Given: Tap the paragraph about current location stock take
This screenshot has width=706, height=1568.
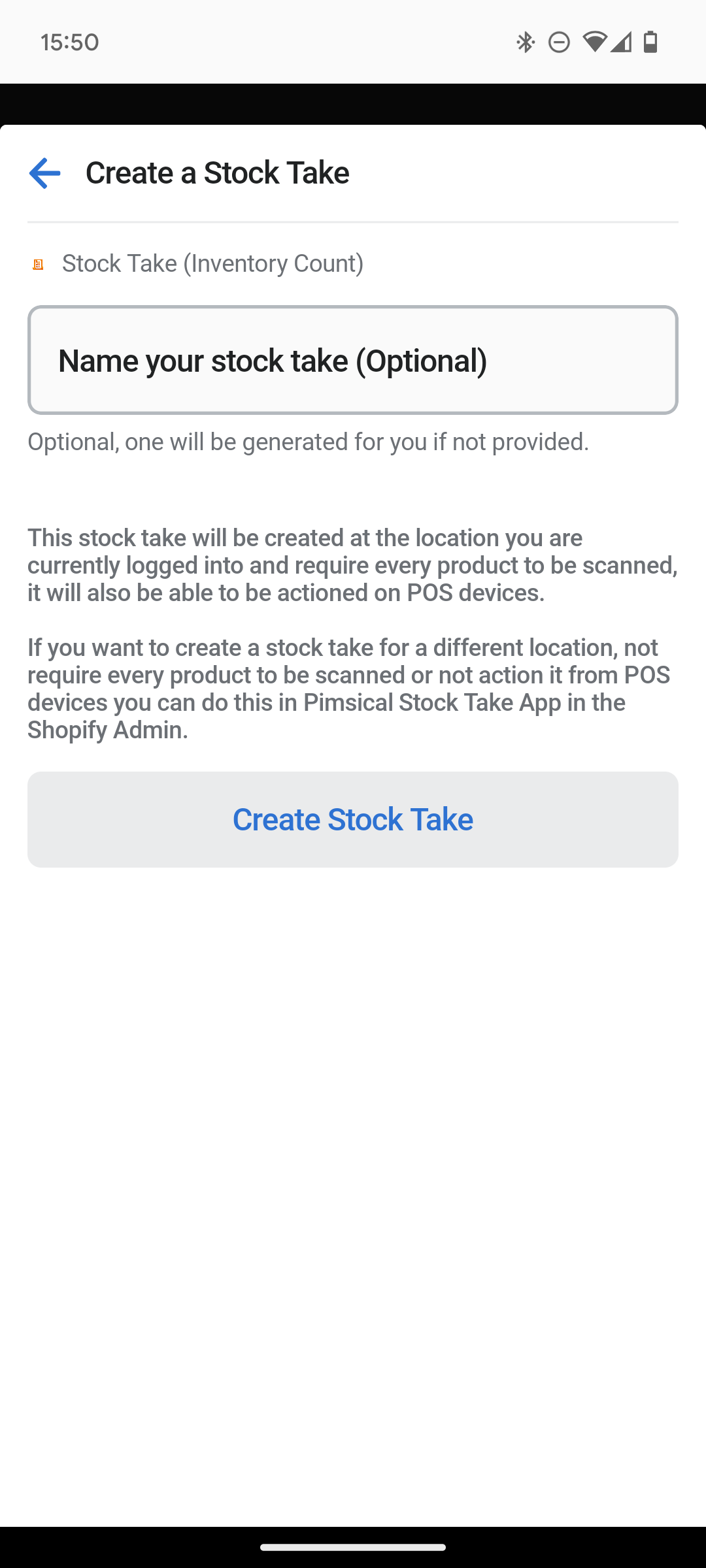Looking at the screenshot, I should pyautogui.click(x=353, y=564).
